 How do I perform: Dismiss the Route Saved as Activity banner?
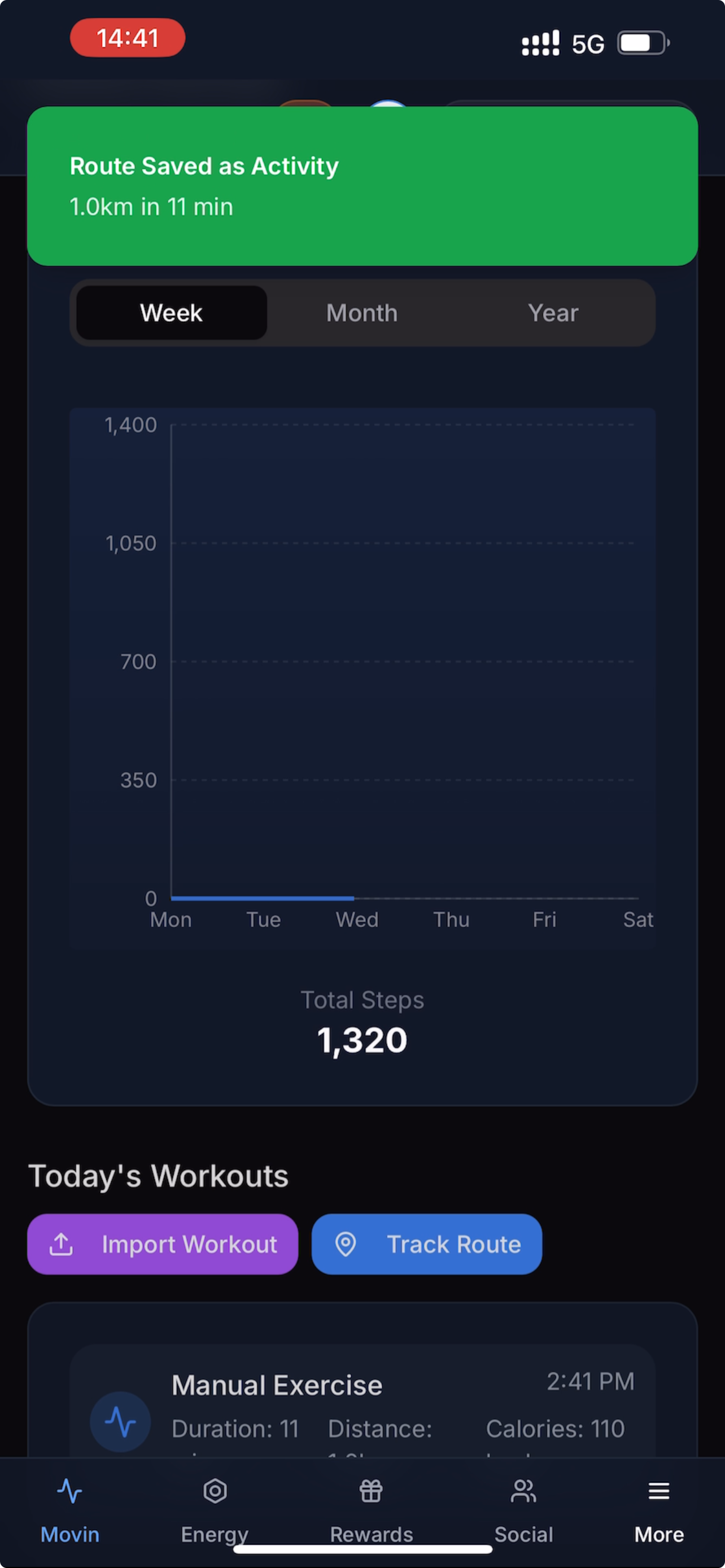tap(362, 186)
